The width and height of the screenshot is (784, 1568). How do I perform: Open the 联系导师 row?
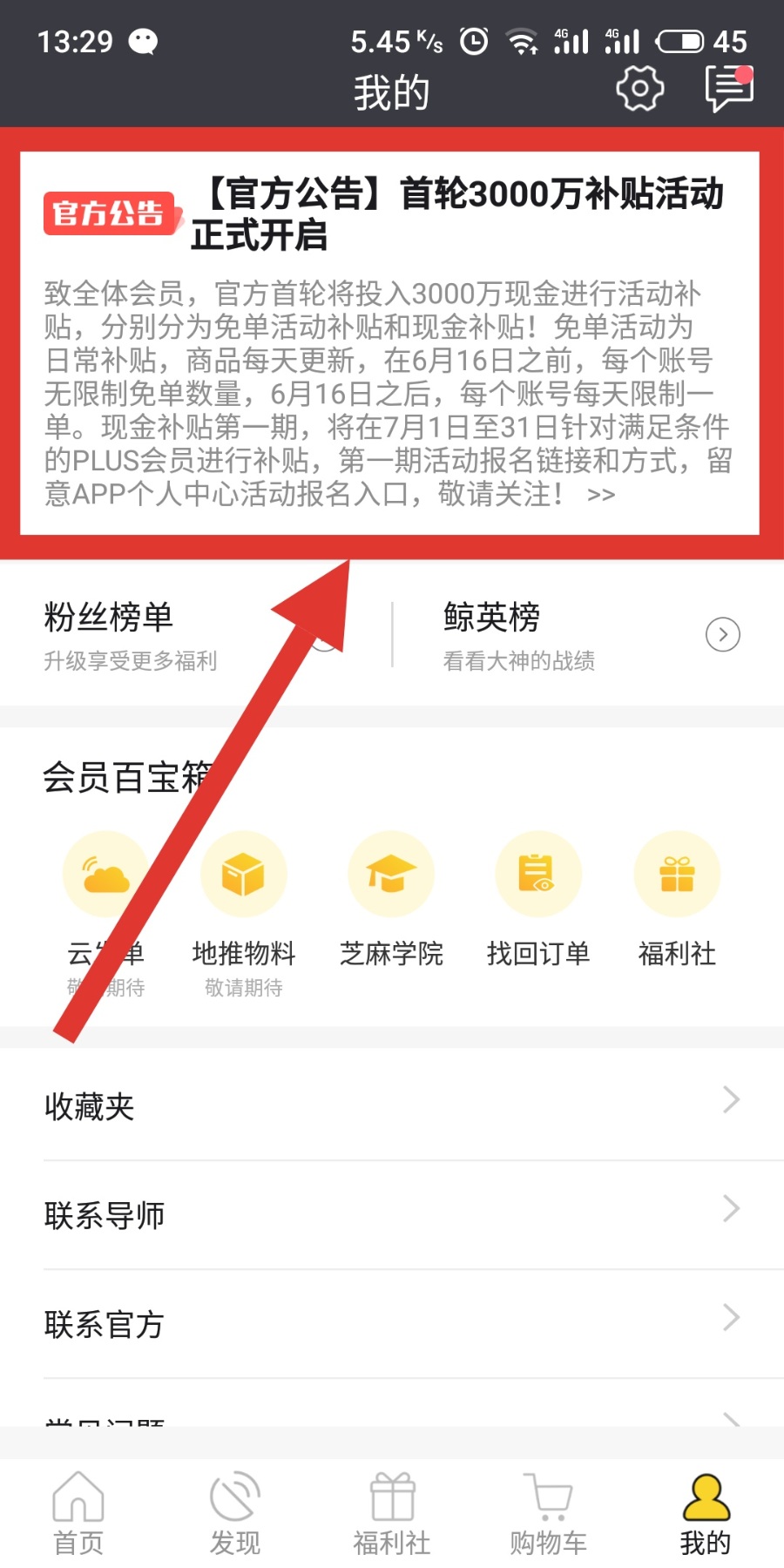point(392,1214)
